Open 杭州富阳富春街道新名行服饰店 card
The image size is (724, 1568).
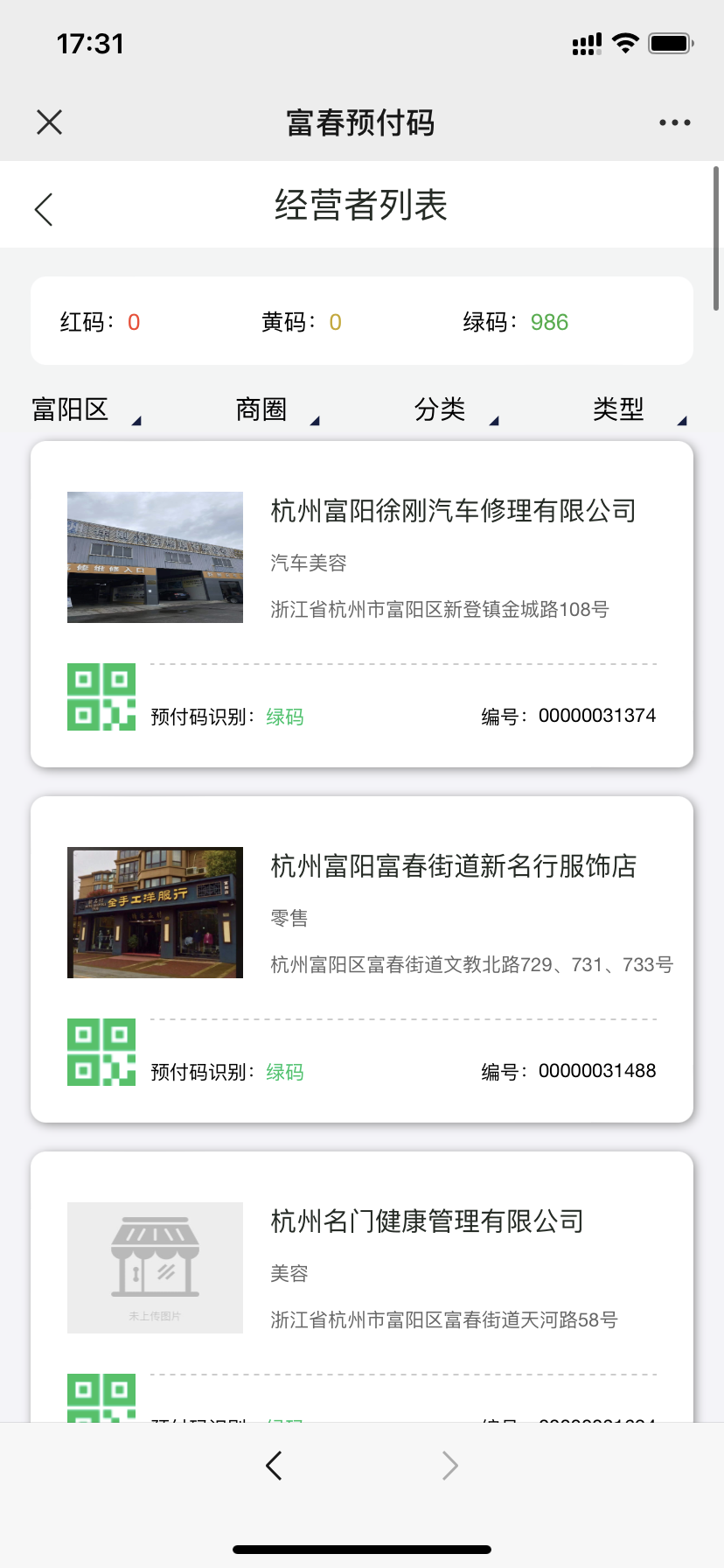pyautogui.click(x=362, y=959)
